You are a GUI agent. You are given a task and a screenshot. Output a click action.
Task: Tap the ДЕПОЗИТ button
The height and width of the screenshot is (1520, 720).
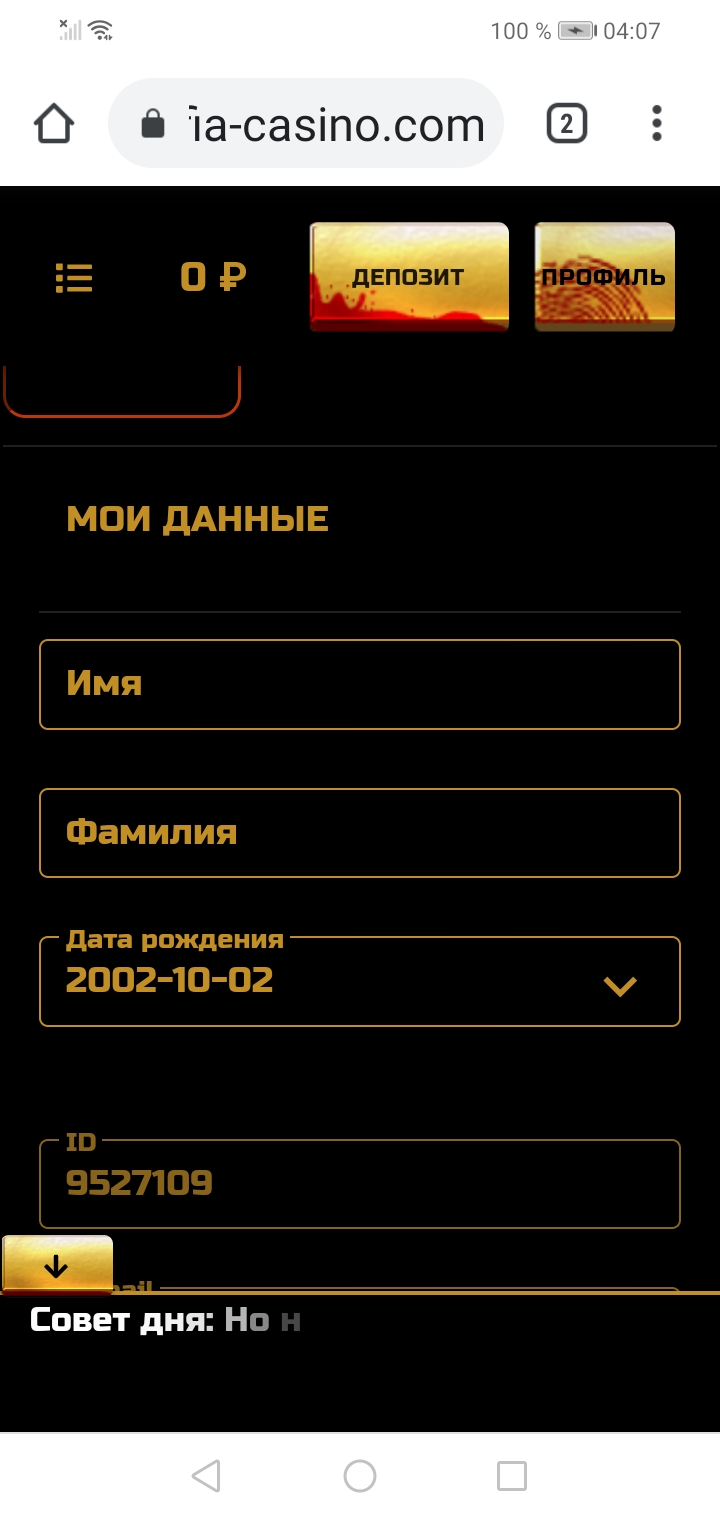pyautogui.click(x=409, y=277)
